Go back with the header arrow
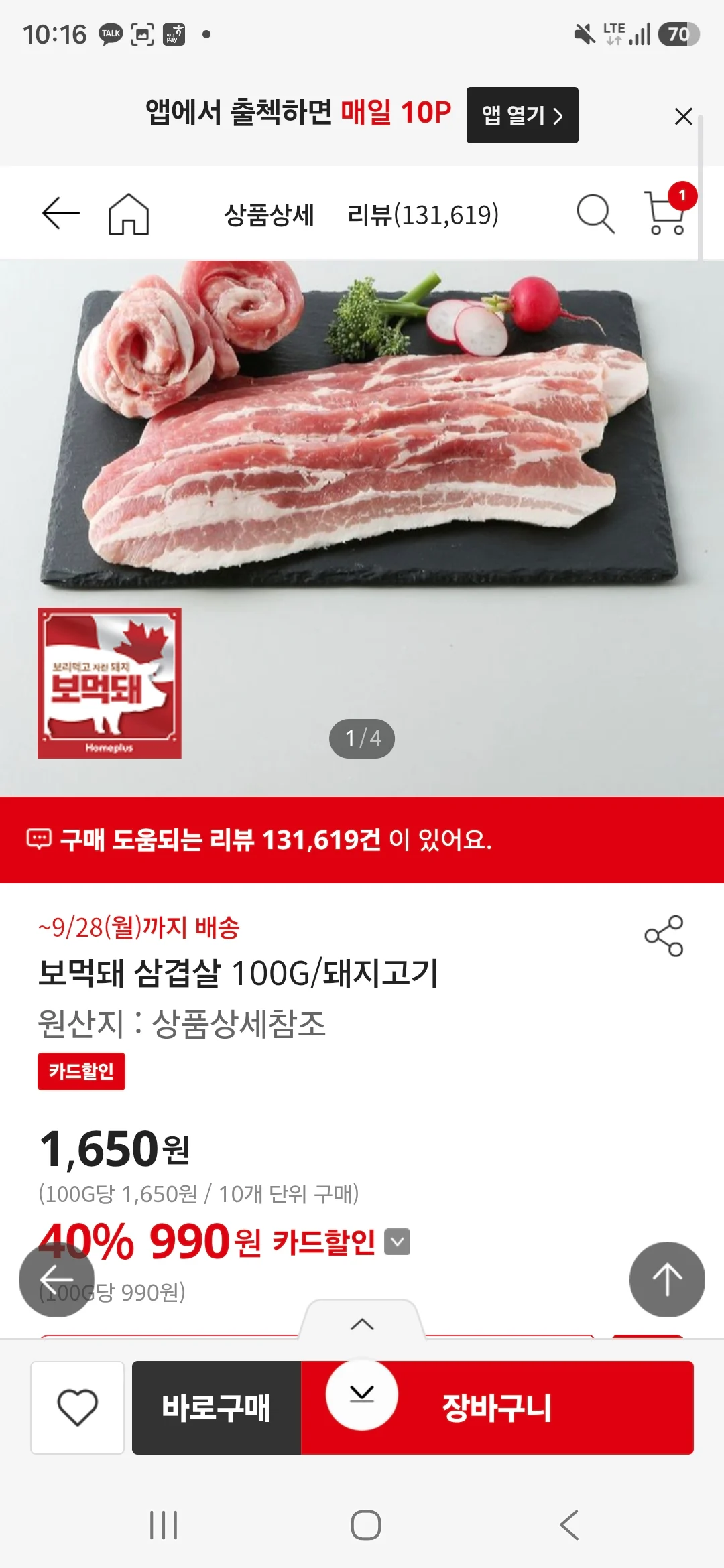This screenshot has height=1568, width=724. pos(60,214)
